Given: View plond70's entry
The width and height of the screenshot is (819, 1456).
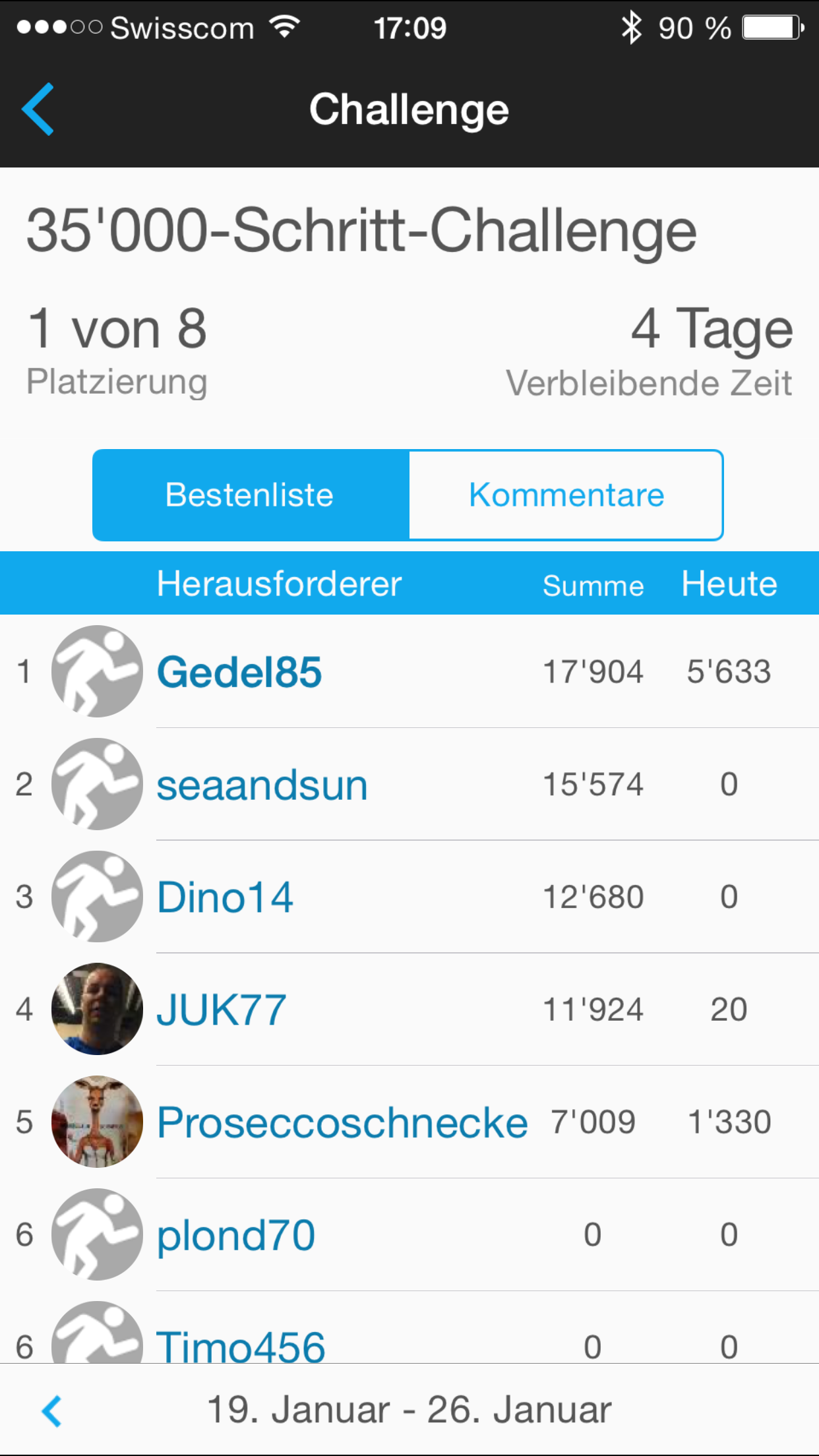Looking at the screenshot, I should (x=236, y=1235).
